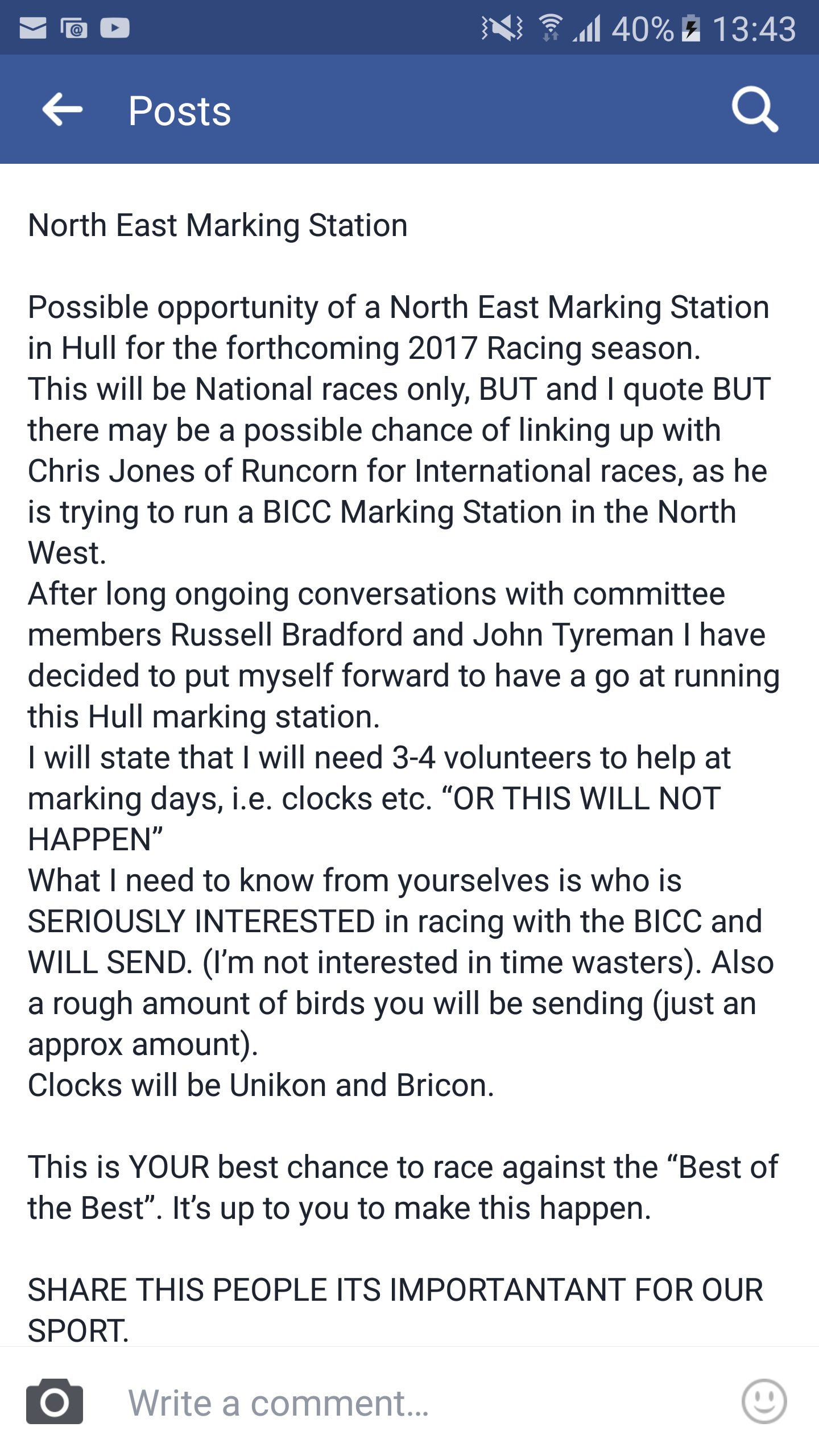Screen dimensions: 819x1456
Task: Go back using the arrow beside Posts
Action: [x=63, y=109]
